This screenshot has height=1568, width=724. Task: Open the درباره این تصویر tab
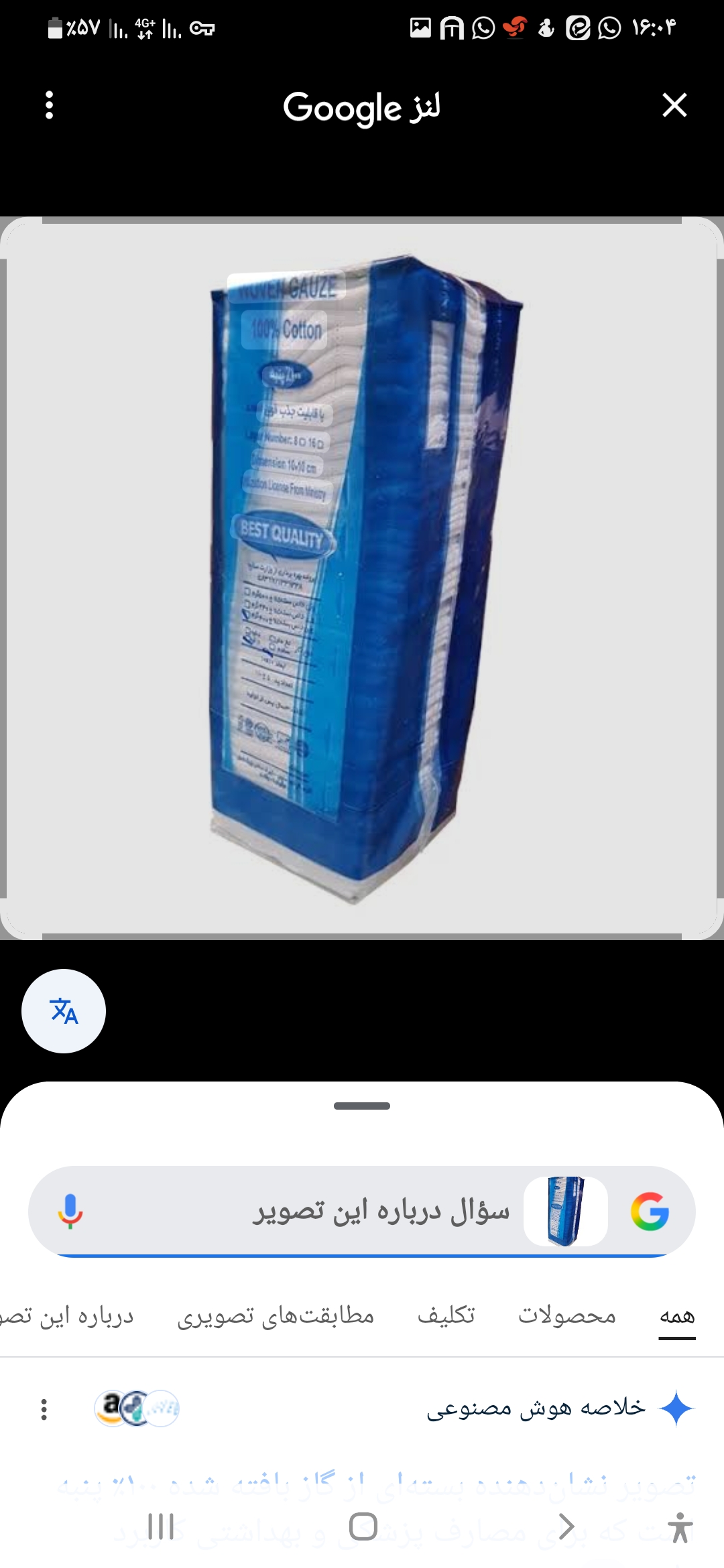click(x=67, y=1316)
